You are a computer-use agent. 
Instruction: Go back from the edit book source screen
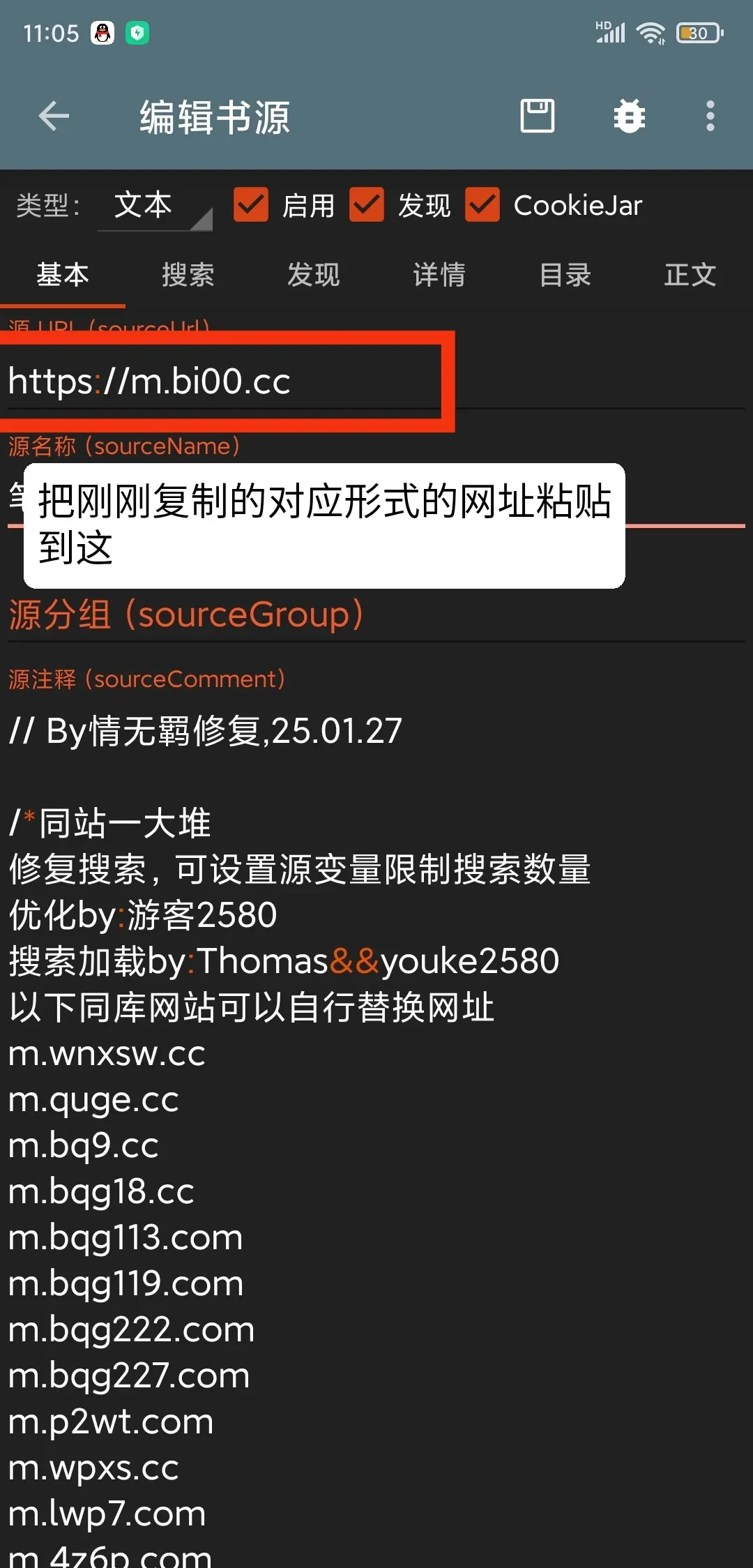[x=54, y=116]
